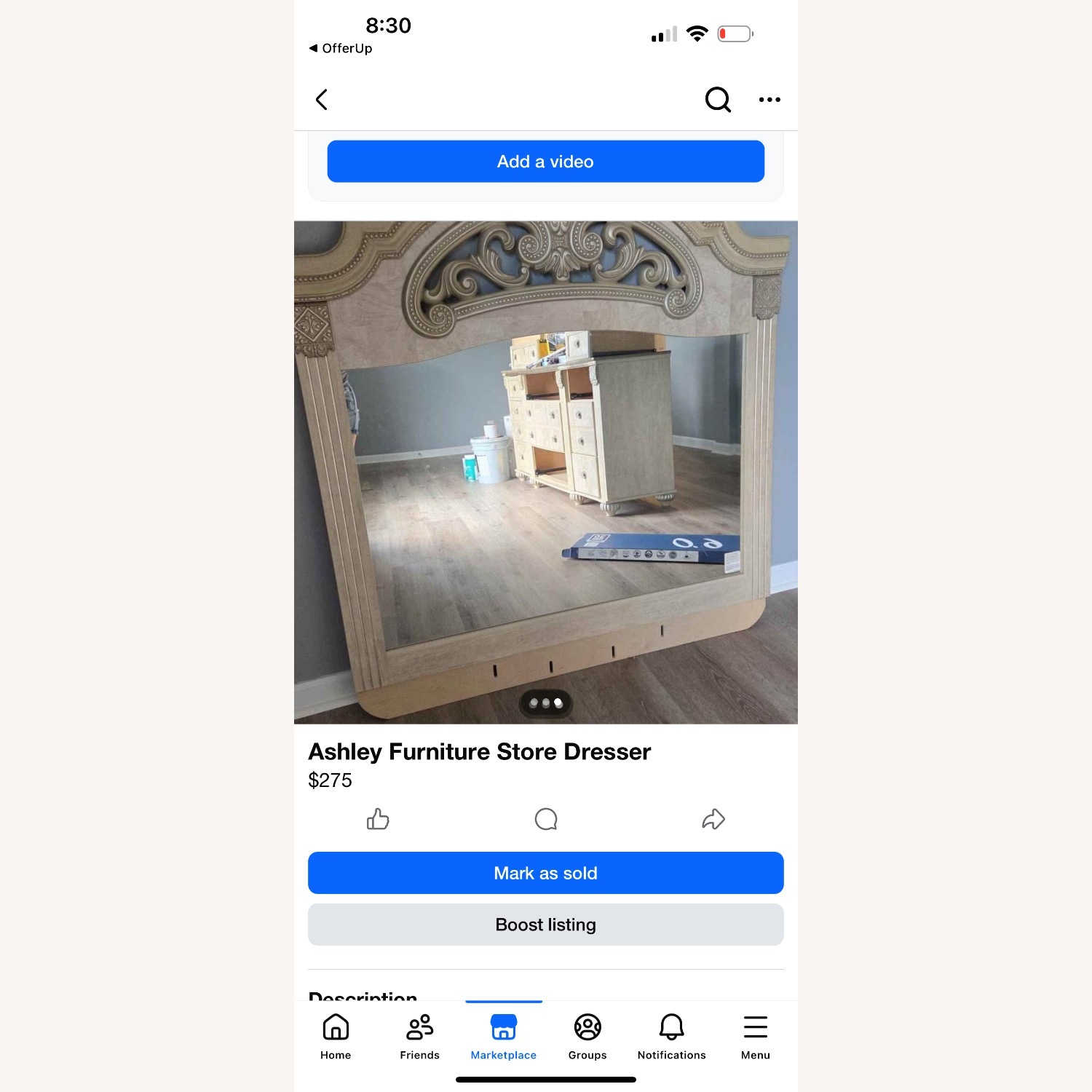Open the Menu tab

click(x=756, y=1036)
